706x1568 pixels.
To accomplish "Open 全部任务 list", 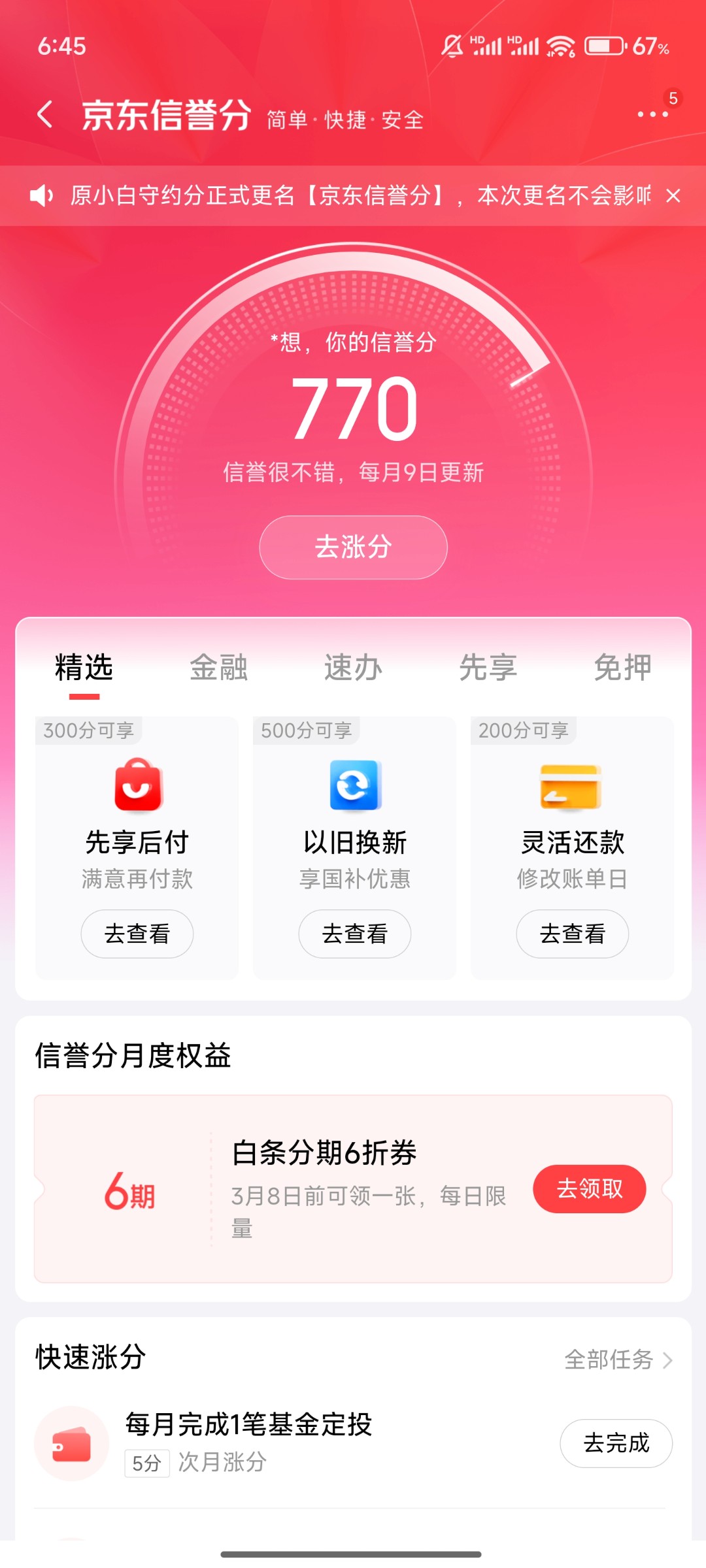I will 618,1360.
